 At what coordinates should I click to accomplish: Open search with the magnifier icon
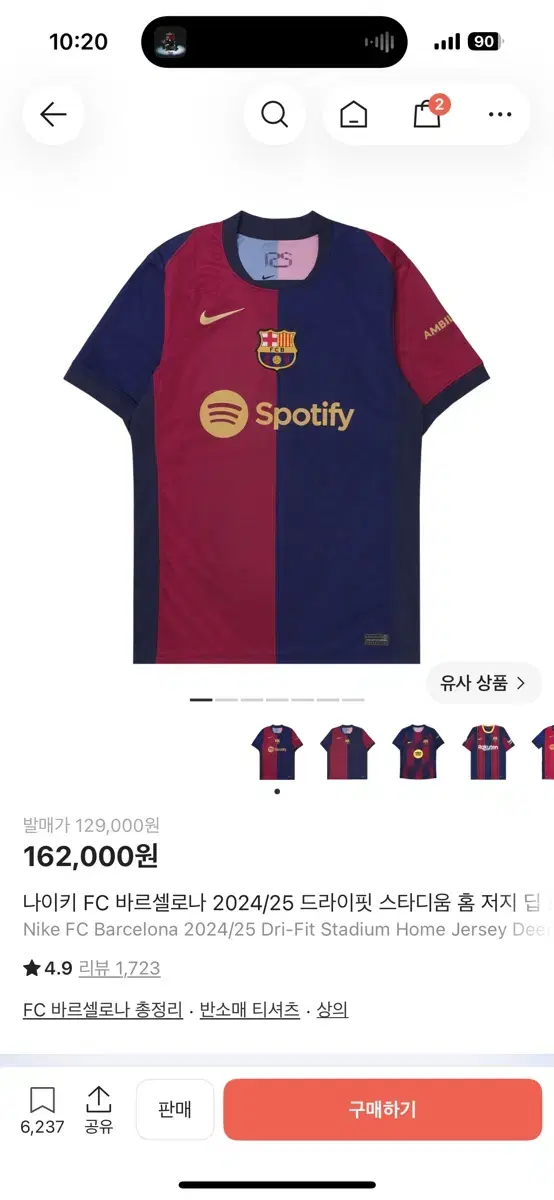click(274, 114)
